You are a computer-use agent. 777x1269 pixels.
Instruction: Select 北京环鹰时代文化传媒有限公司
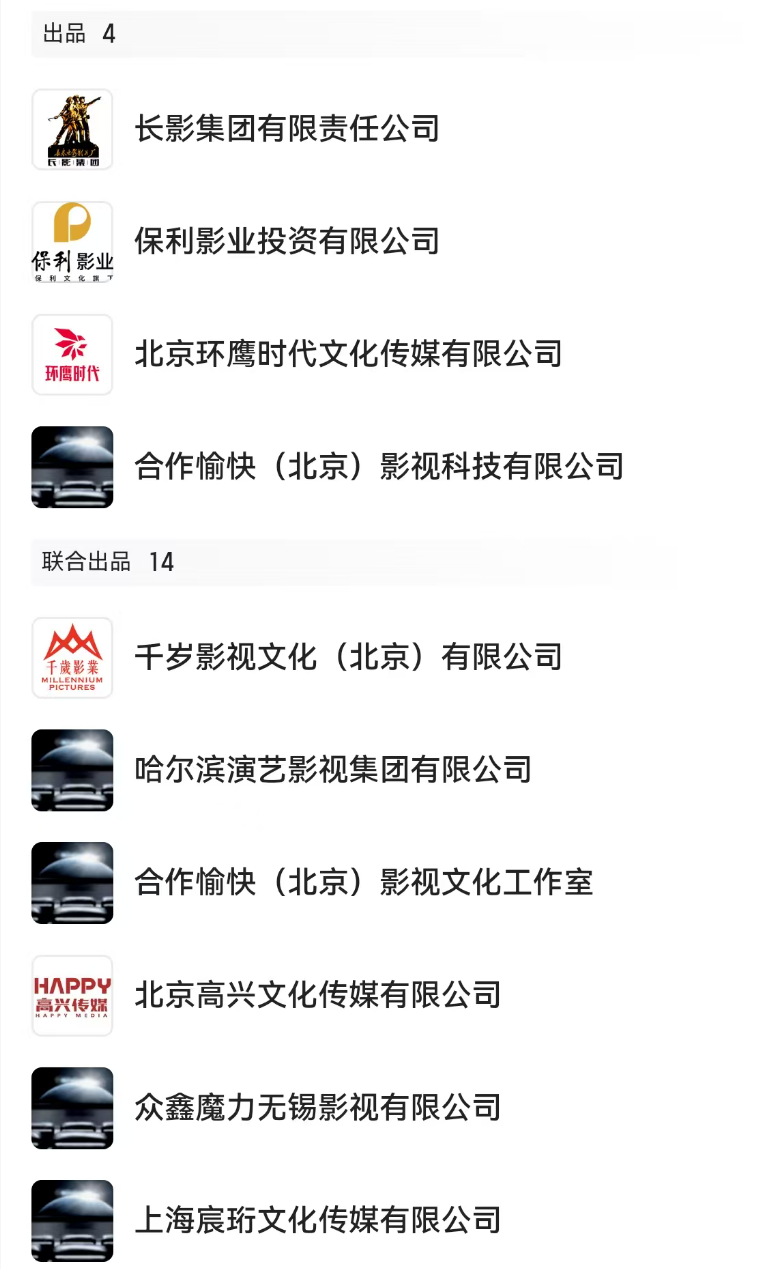coord(348,354)
